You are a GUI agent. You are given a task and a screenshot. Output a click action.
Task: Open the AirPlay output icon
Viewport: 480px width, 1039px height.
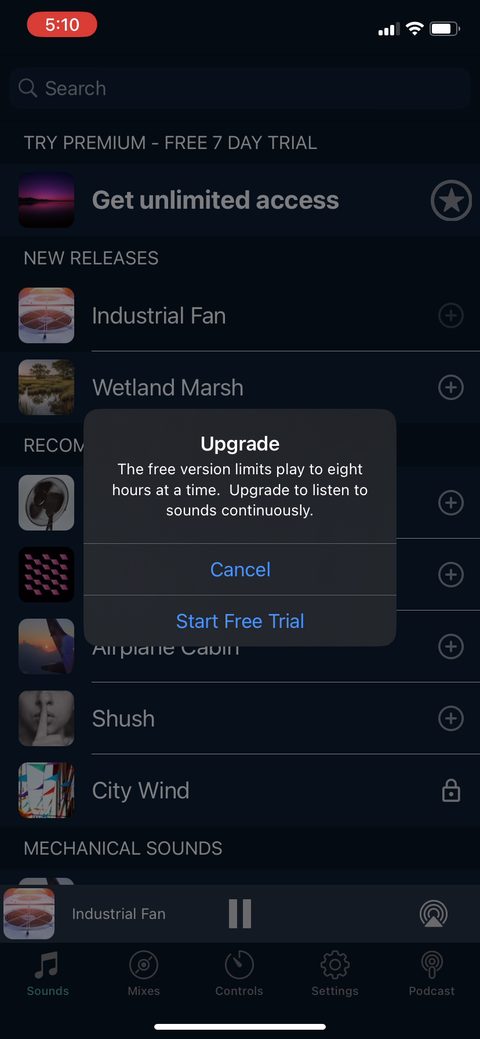coord(434,914)
